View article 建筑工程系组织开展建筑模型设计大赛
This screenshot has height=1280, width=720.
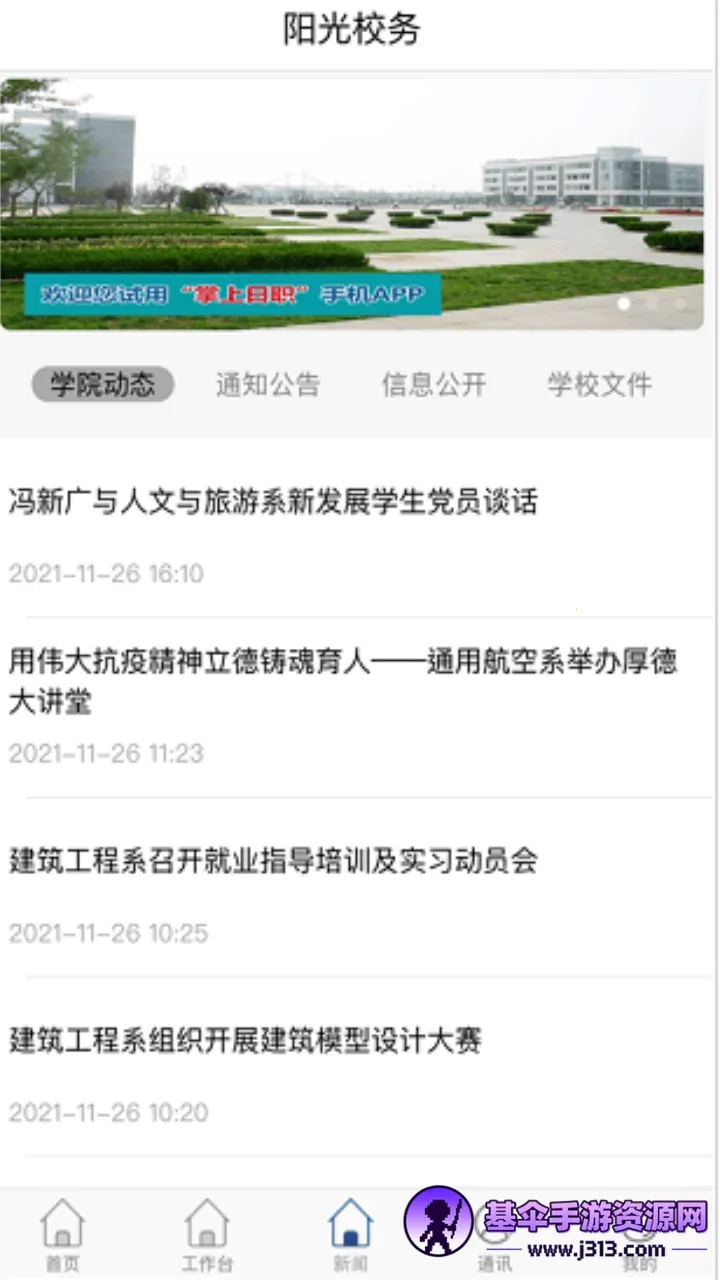click(x=245, y=1041)
